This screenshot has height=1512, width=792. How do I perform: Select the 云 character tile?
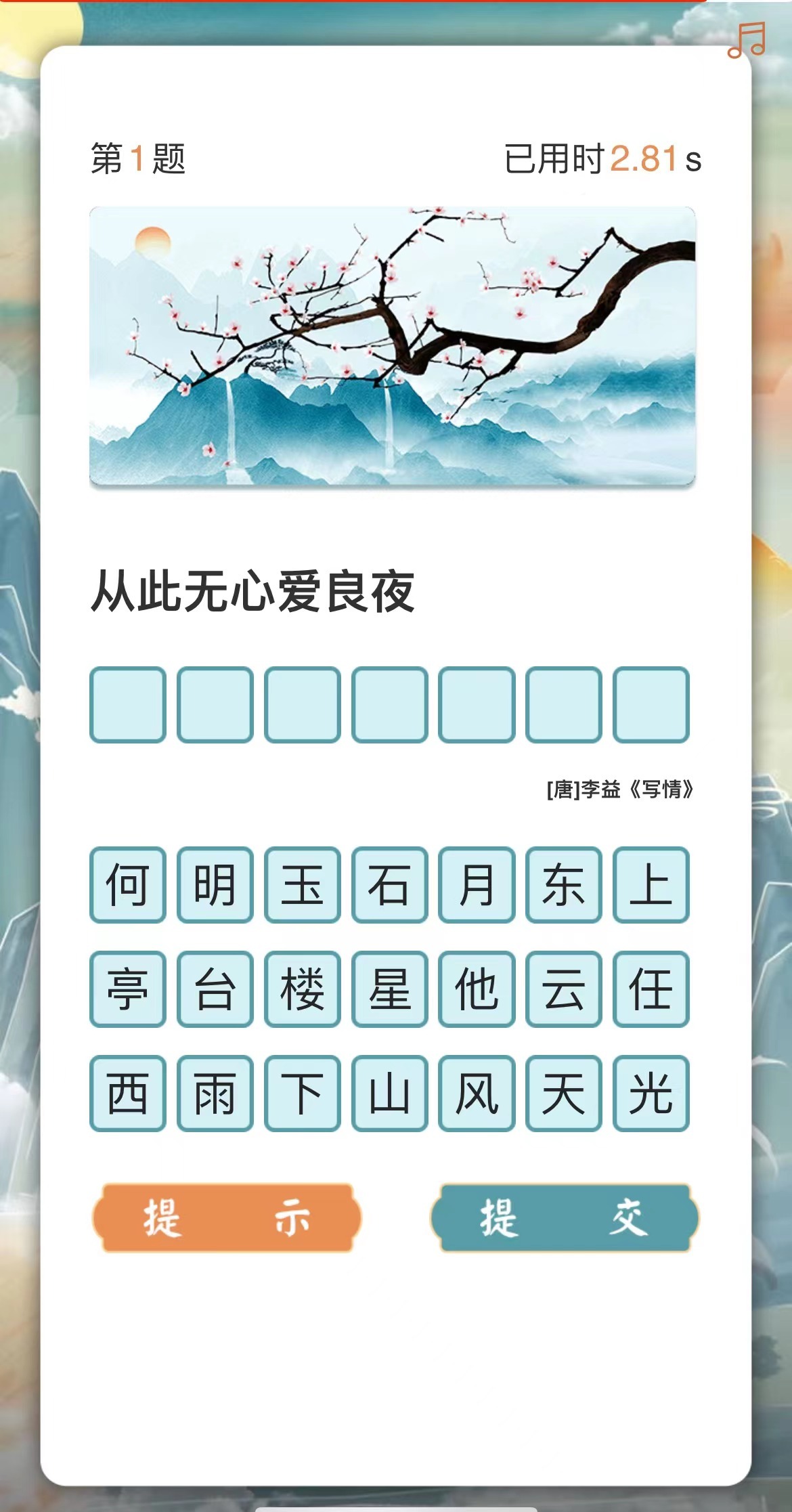[563, 989]
